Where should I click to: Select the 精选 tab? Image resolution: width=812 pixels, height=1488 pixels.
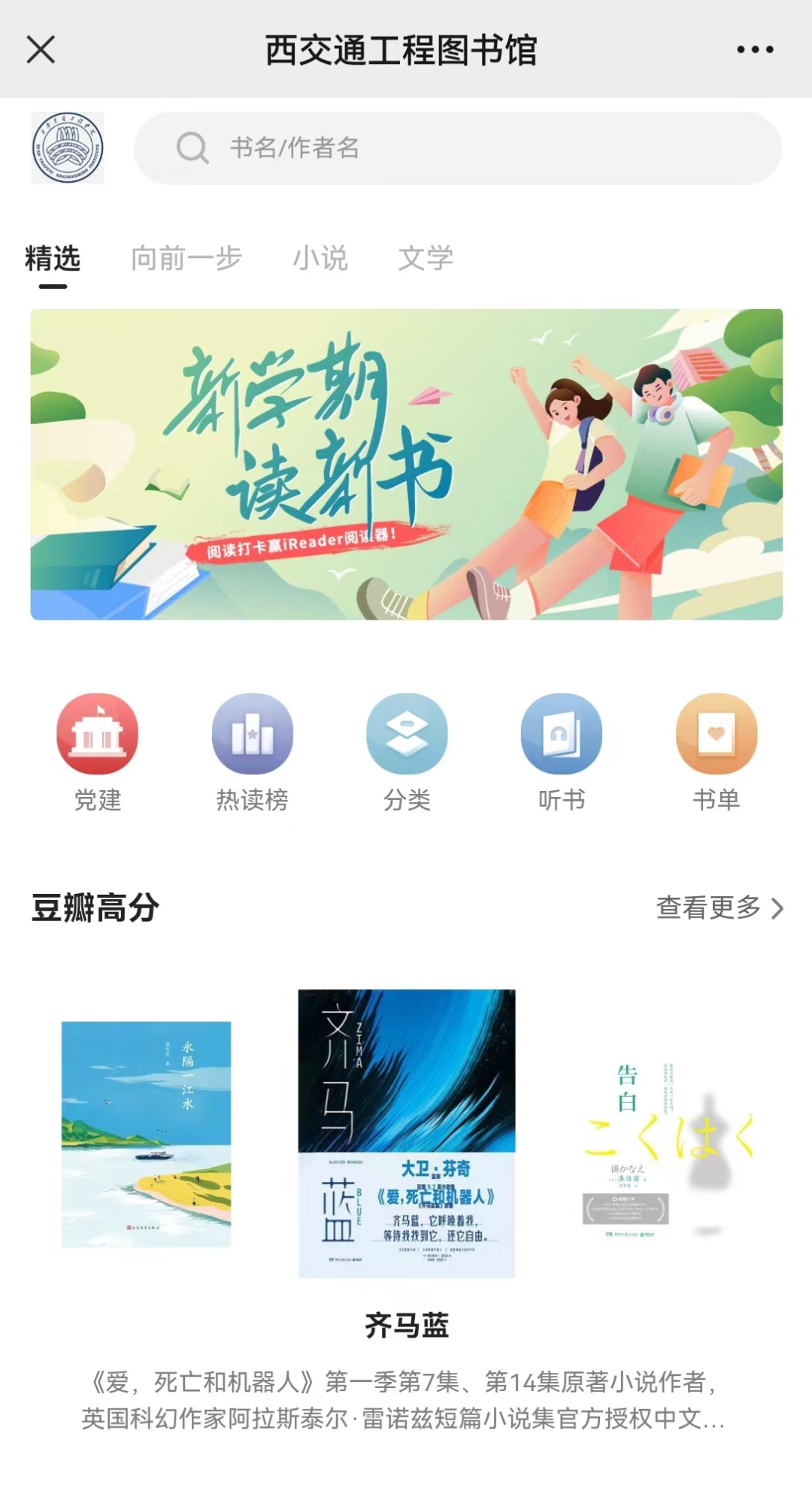(53, 258)
